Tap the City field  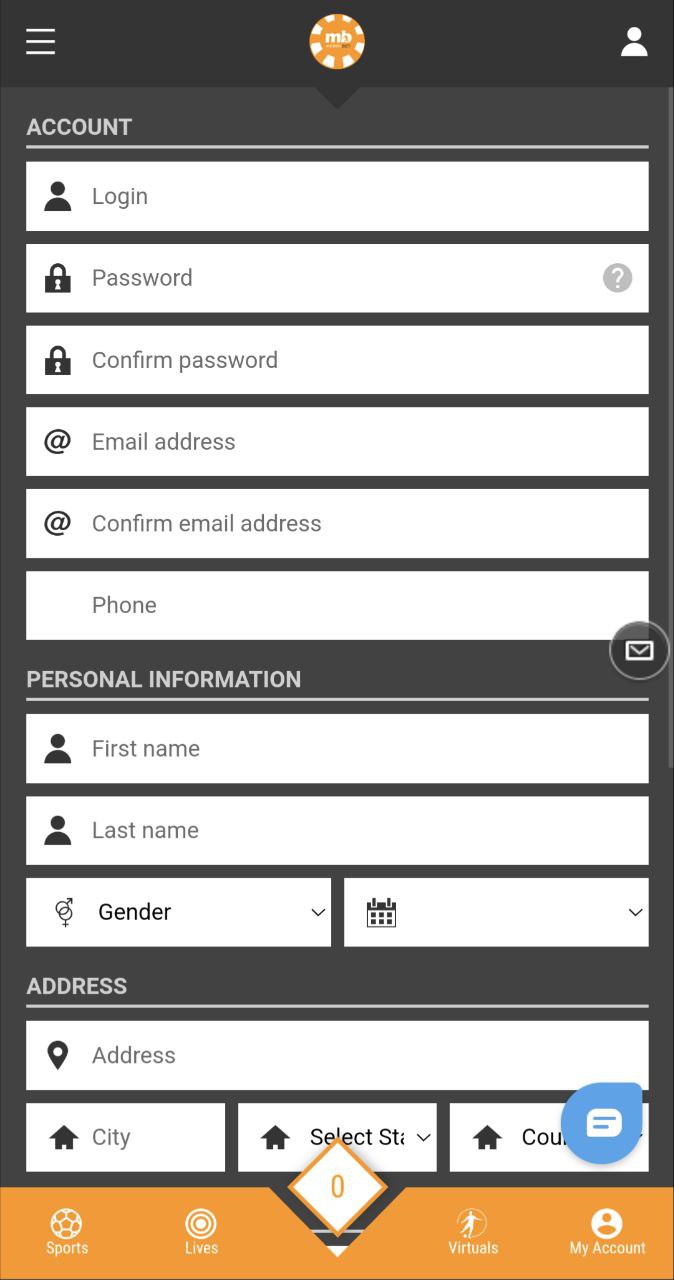tap(125, 1137)
